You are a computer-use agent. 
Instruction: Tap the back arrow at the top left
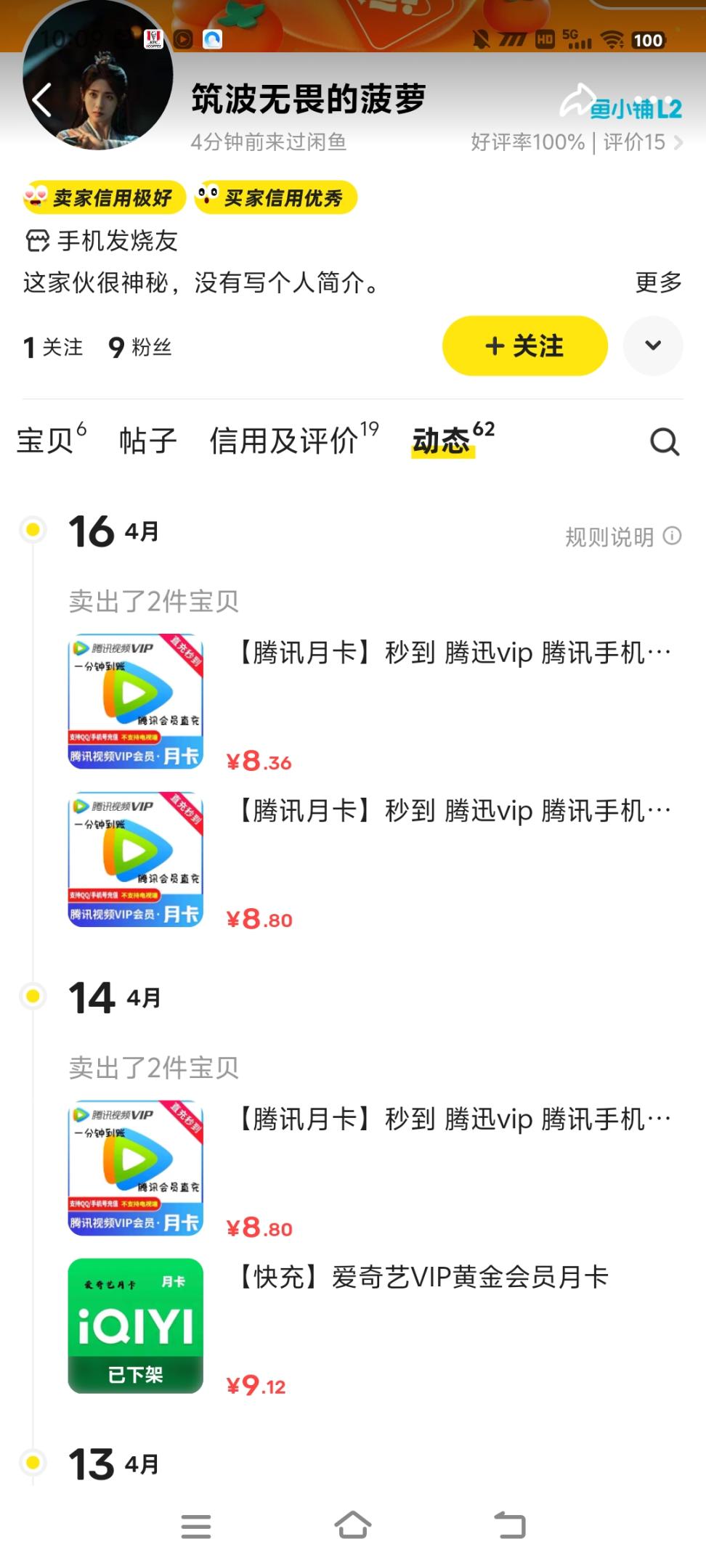pyautogui.click(x=45, y=99)
